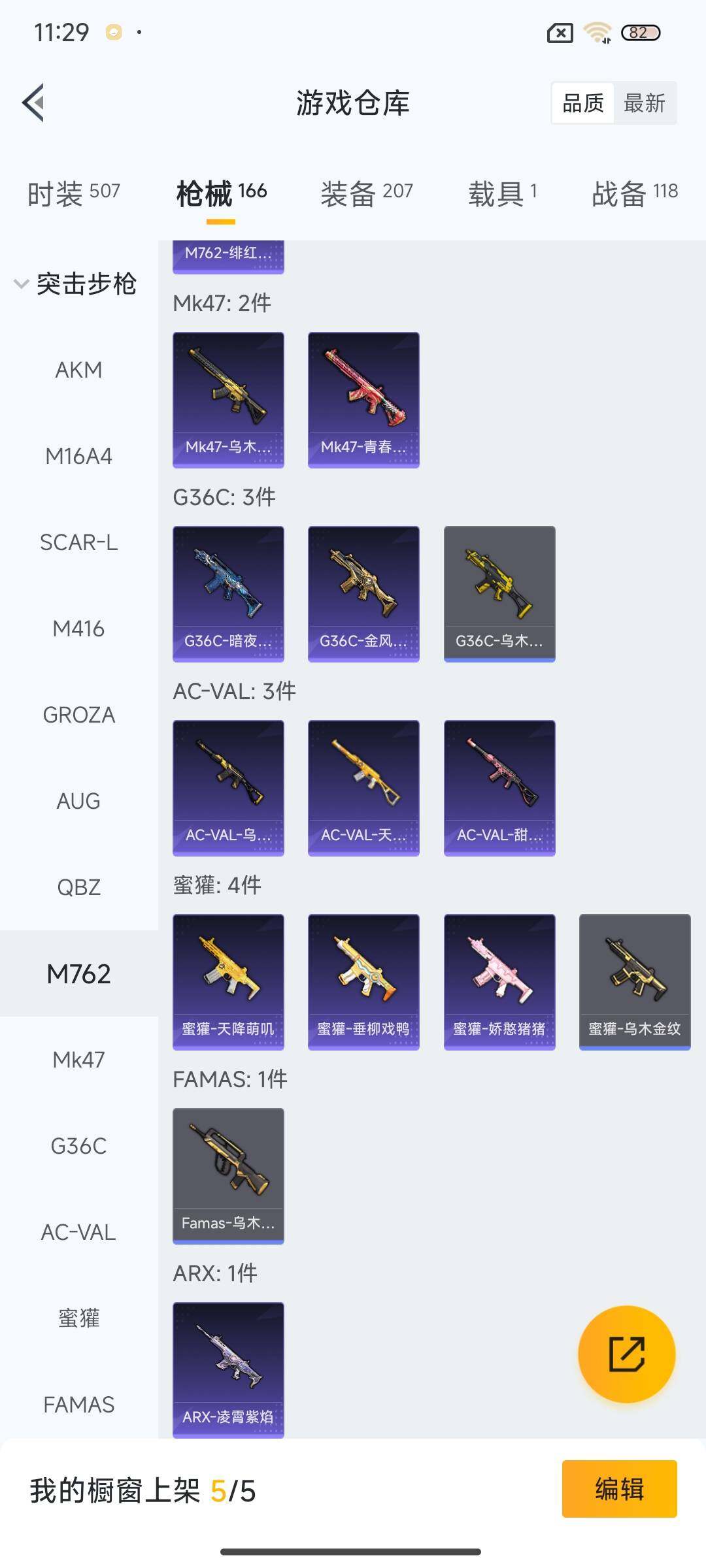Switch to the 时装 tab
Image resolution: width=706 pixels, height=1568 pixels.
click(x=74, y=193)
